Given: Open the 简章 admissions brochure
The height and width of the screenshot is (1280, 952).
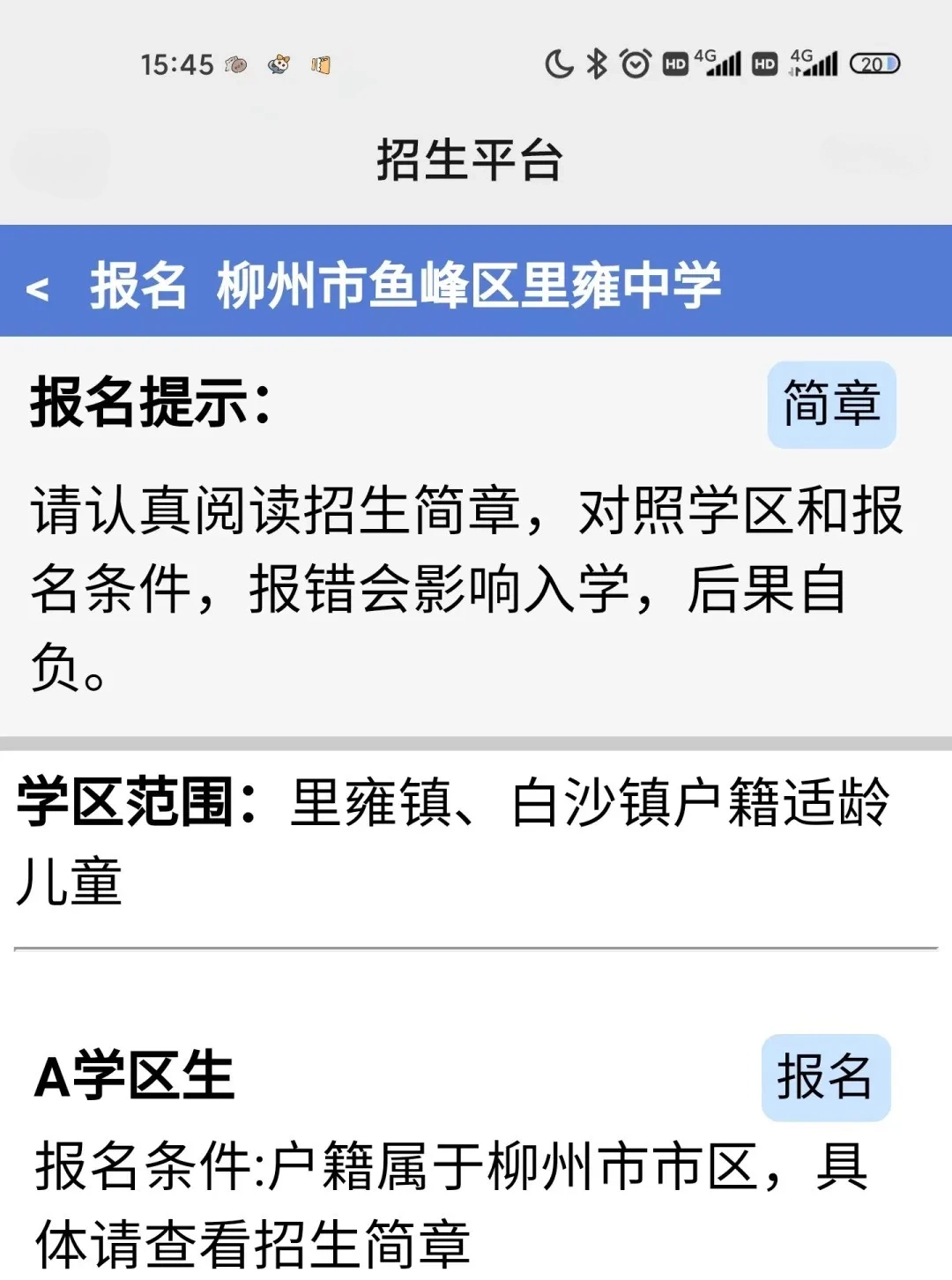Looking at the screenshot, I should coord(831,405).
